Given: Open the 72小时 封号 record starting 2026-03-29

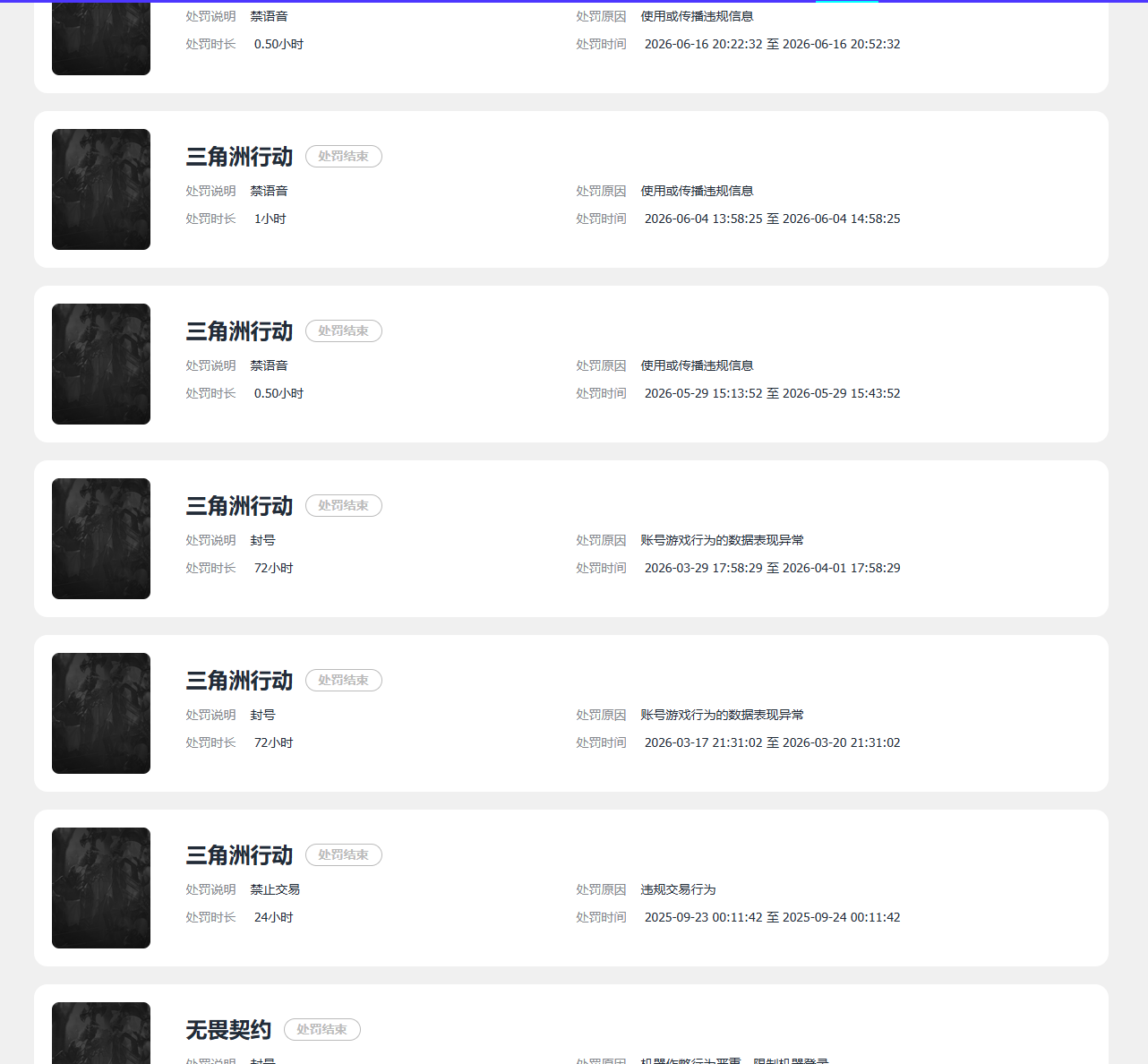Looking at the screenshot, I should click(x=571, y=538).
